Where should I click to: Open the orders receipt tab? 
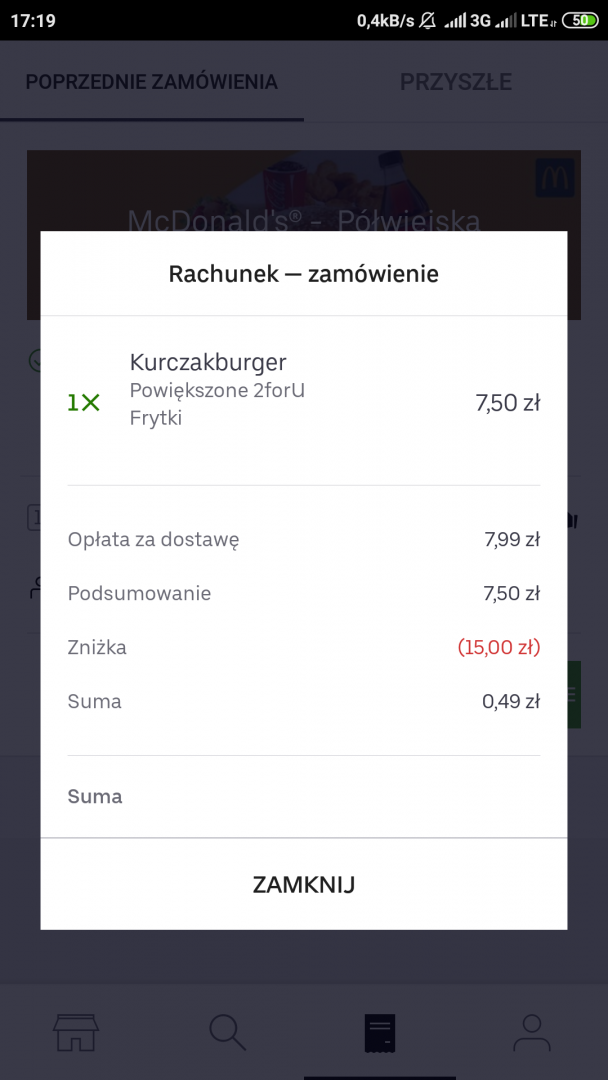[x=380, y=1032]
